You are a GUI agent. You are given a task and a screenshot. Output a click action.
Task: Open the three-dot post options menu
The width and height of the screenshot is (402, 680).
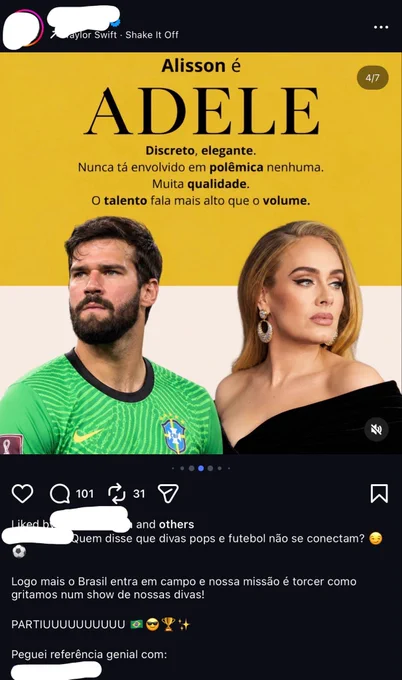coord(381,27)
